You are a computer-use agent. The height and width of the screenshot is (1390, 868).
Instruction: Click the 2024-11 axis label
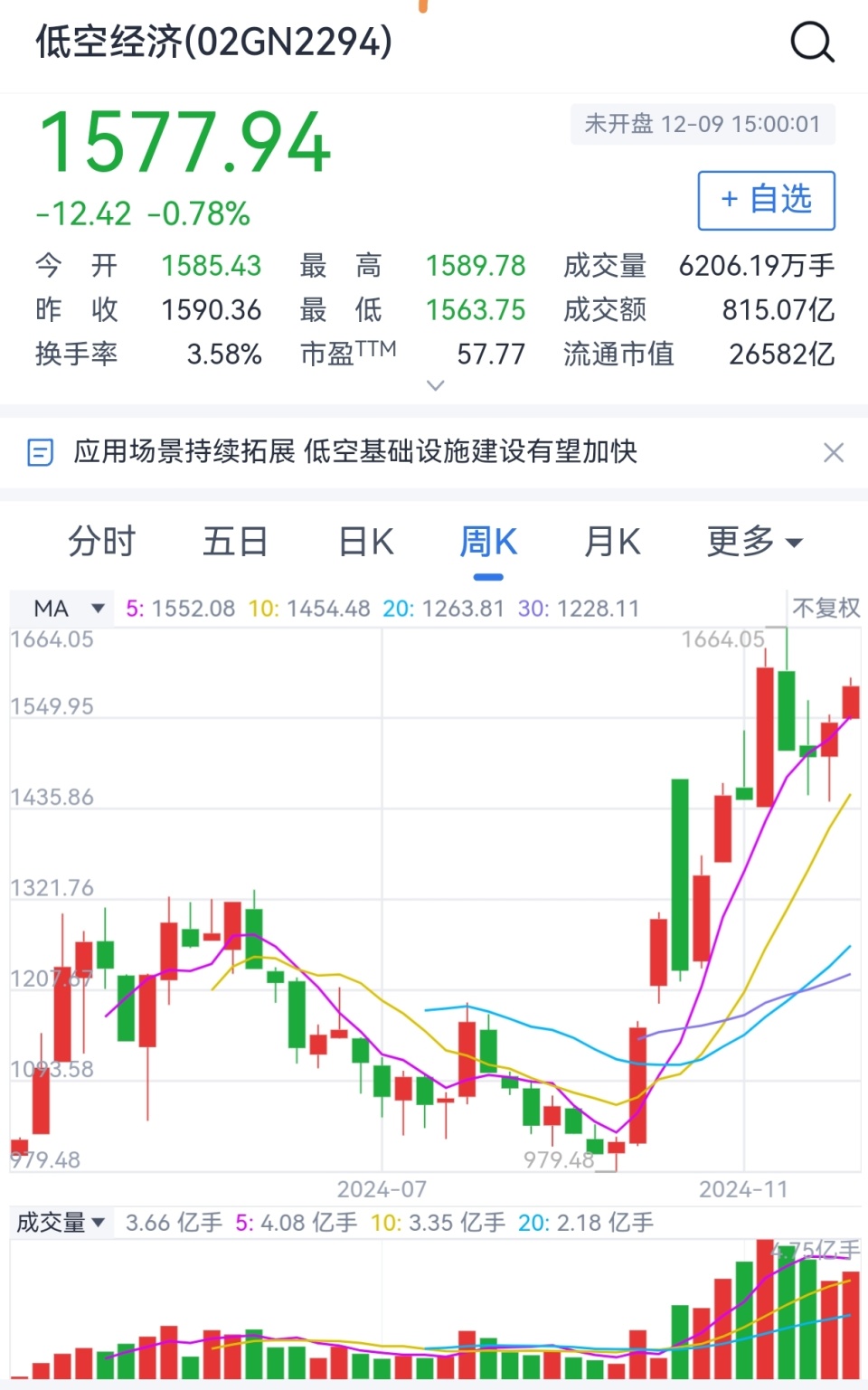tap(743, 1187)
